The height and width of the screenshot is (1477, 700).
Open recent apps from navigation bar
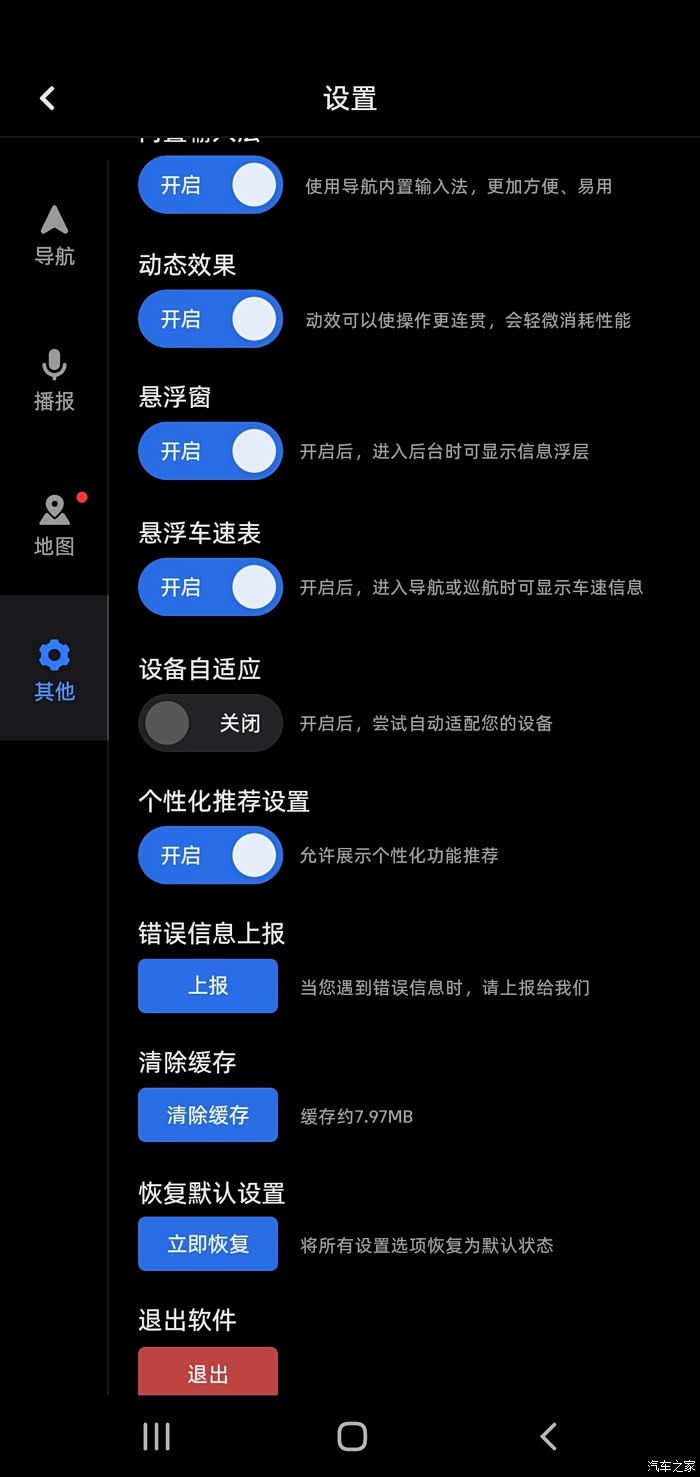click(x=157, y=1437)
